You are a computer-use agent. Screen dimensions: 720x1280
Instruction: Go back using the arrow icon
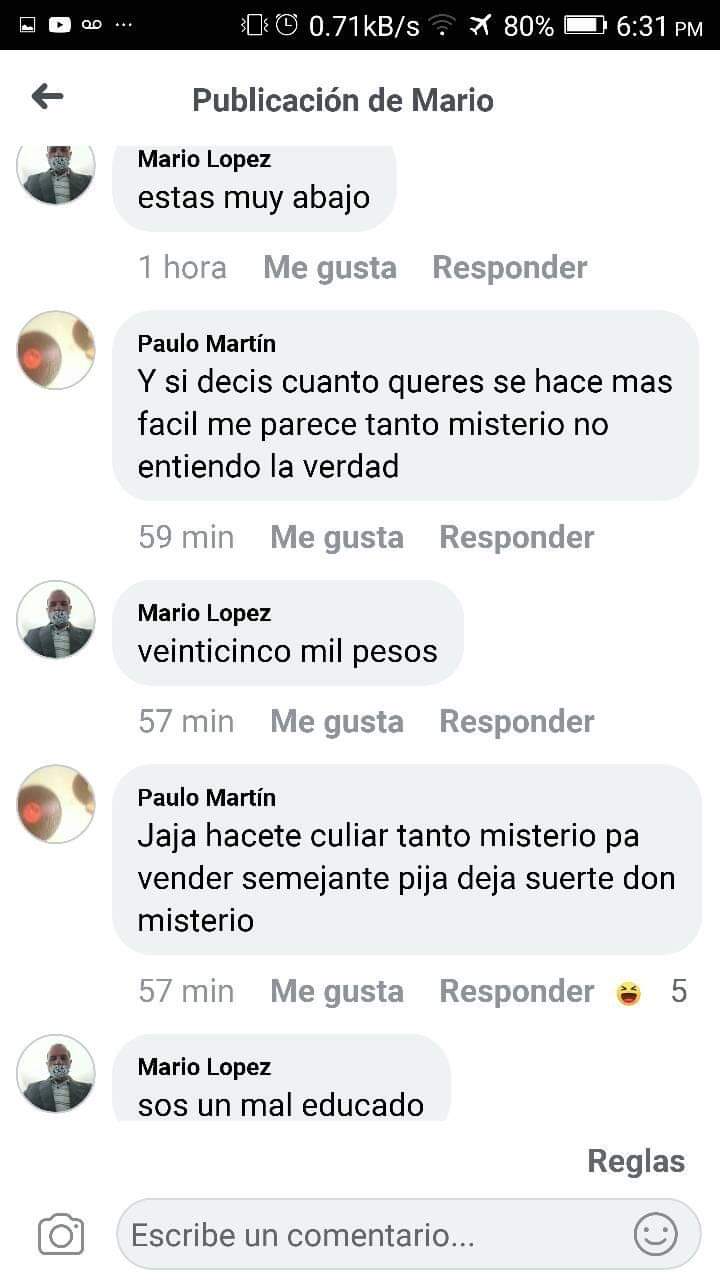click(x=47, y=97)
